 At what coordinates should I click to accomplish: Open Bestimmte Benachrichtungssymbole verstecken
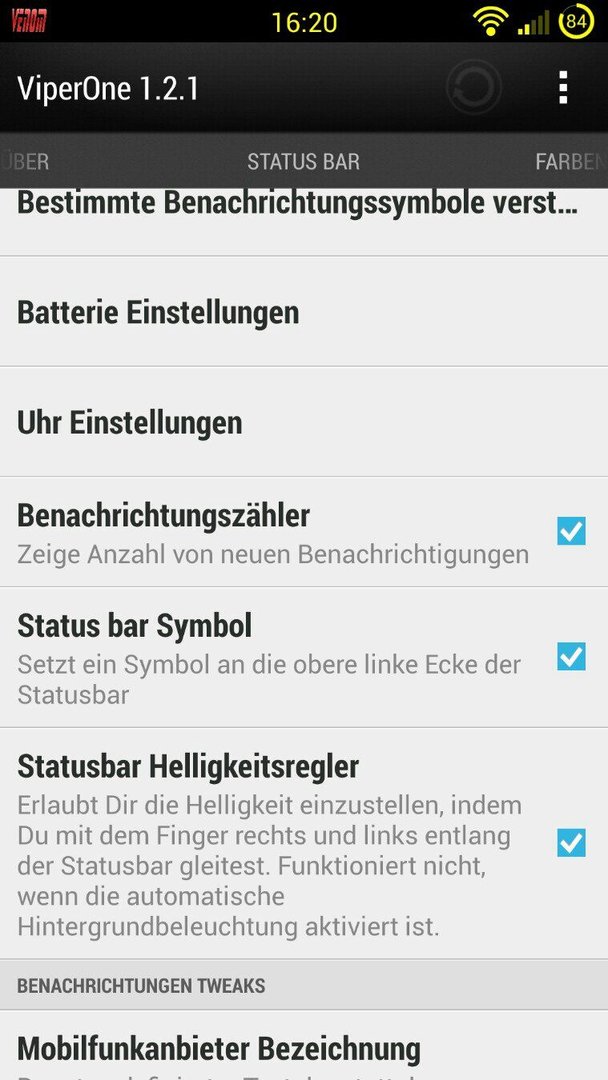pos(304,222)
